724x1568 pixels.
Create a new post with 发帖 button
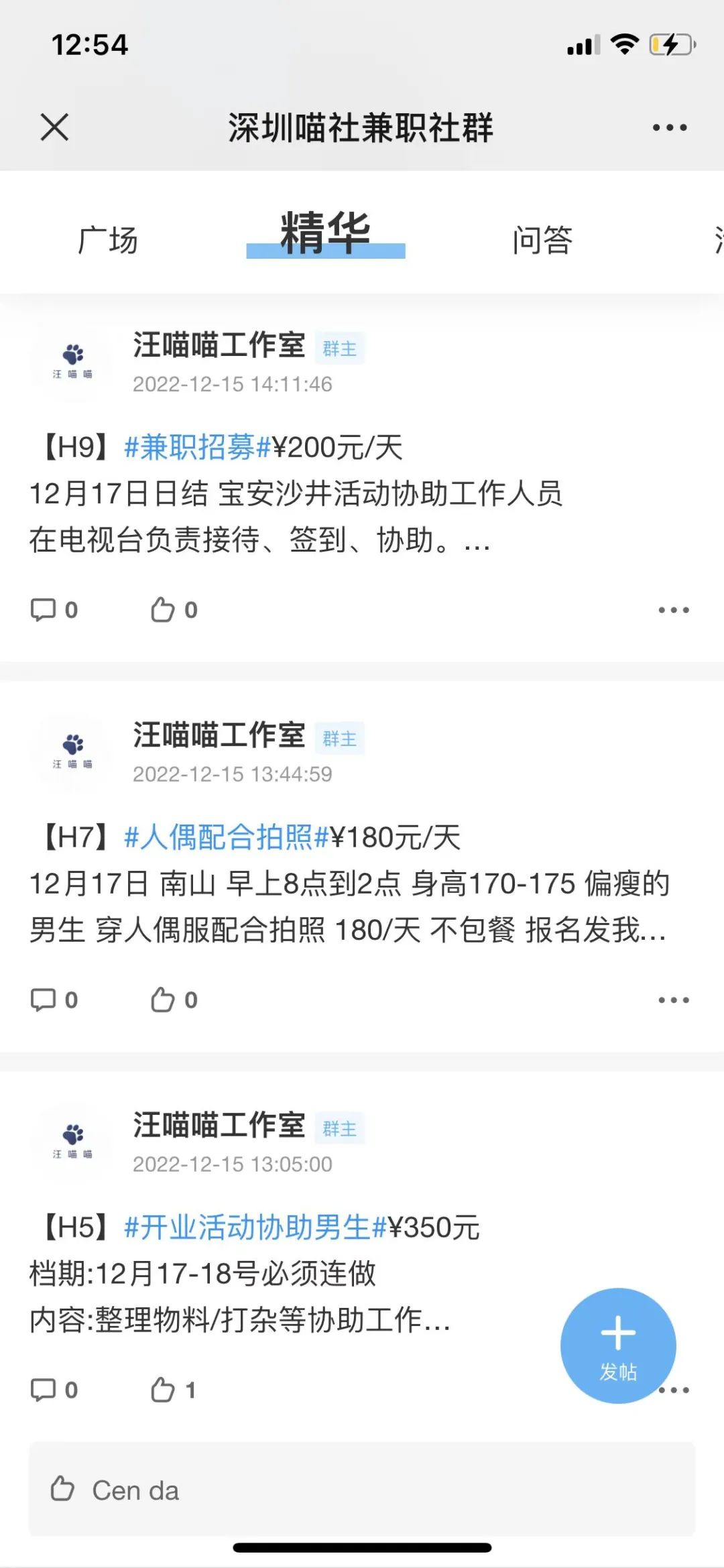coord(618,1345)
